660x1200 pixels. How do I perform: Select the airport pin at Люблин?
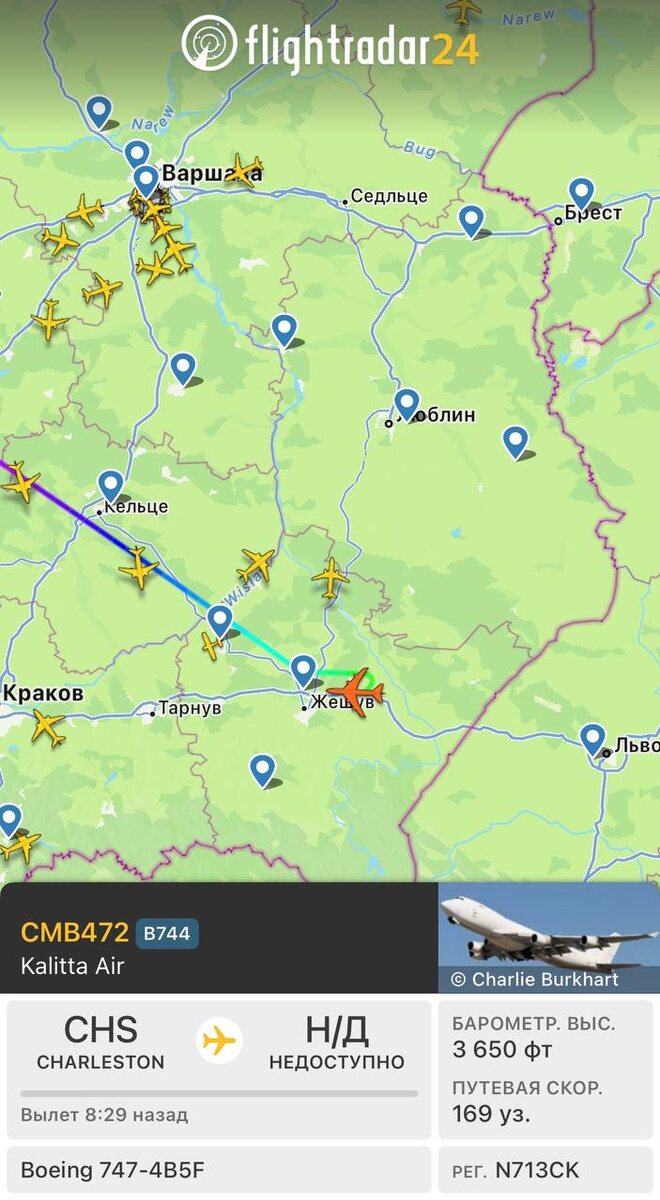(406, 404)
